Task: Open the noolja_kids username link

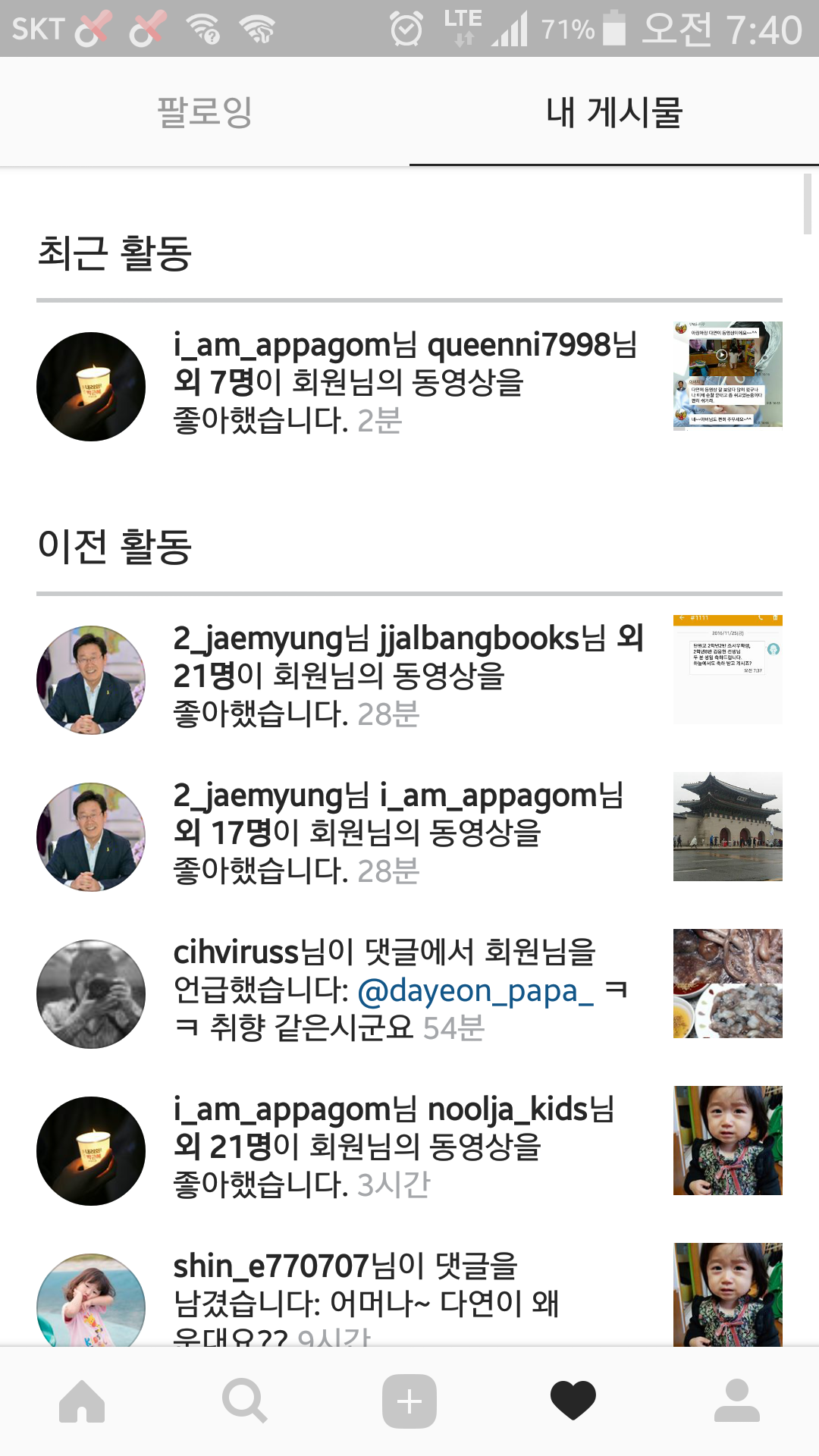Action: click(510, 1109)
